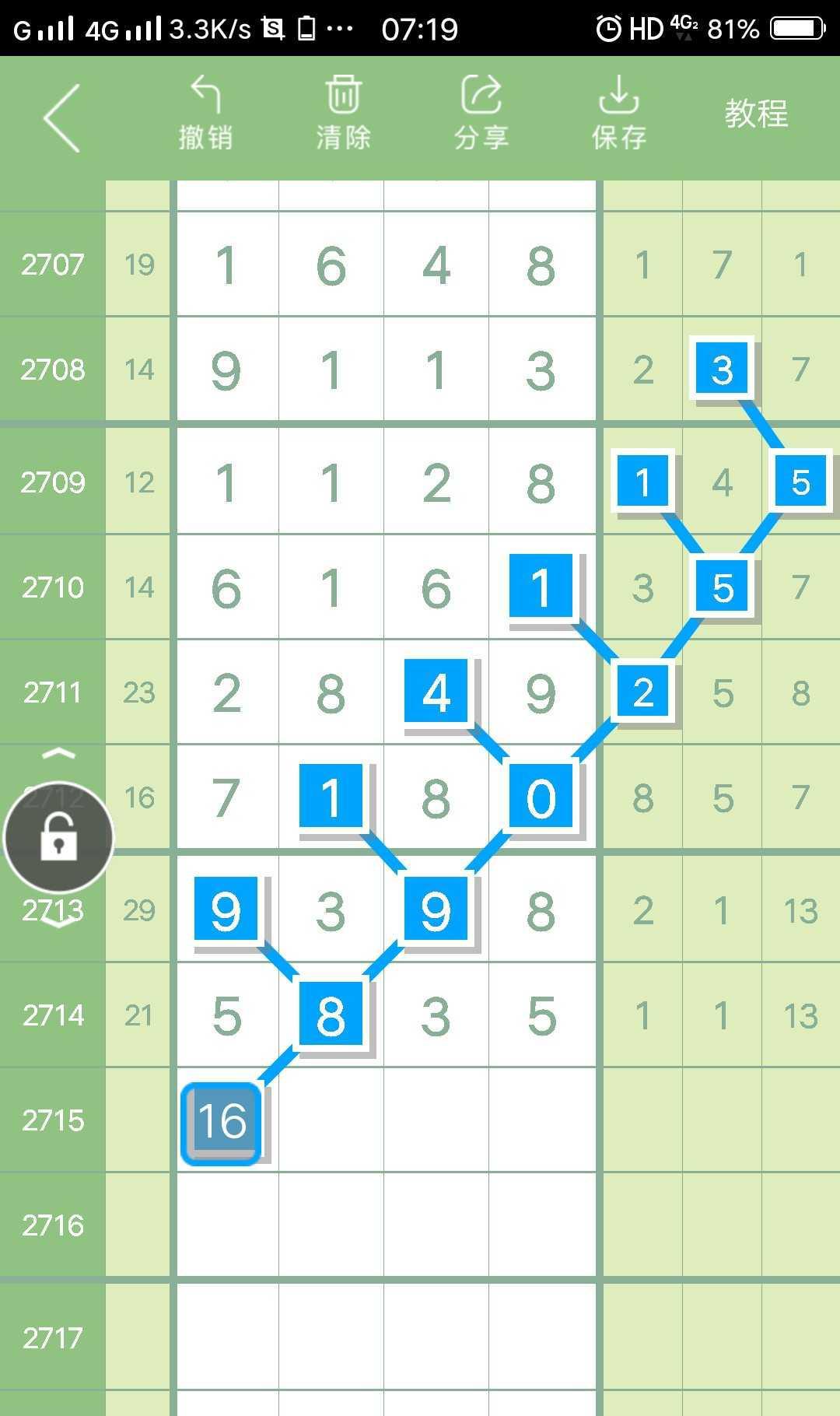Toggle the floating lock button
The image size is (840, 1416).
[59, 838]
